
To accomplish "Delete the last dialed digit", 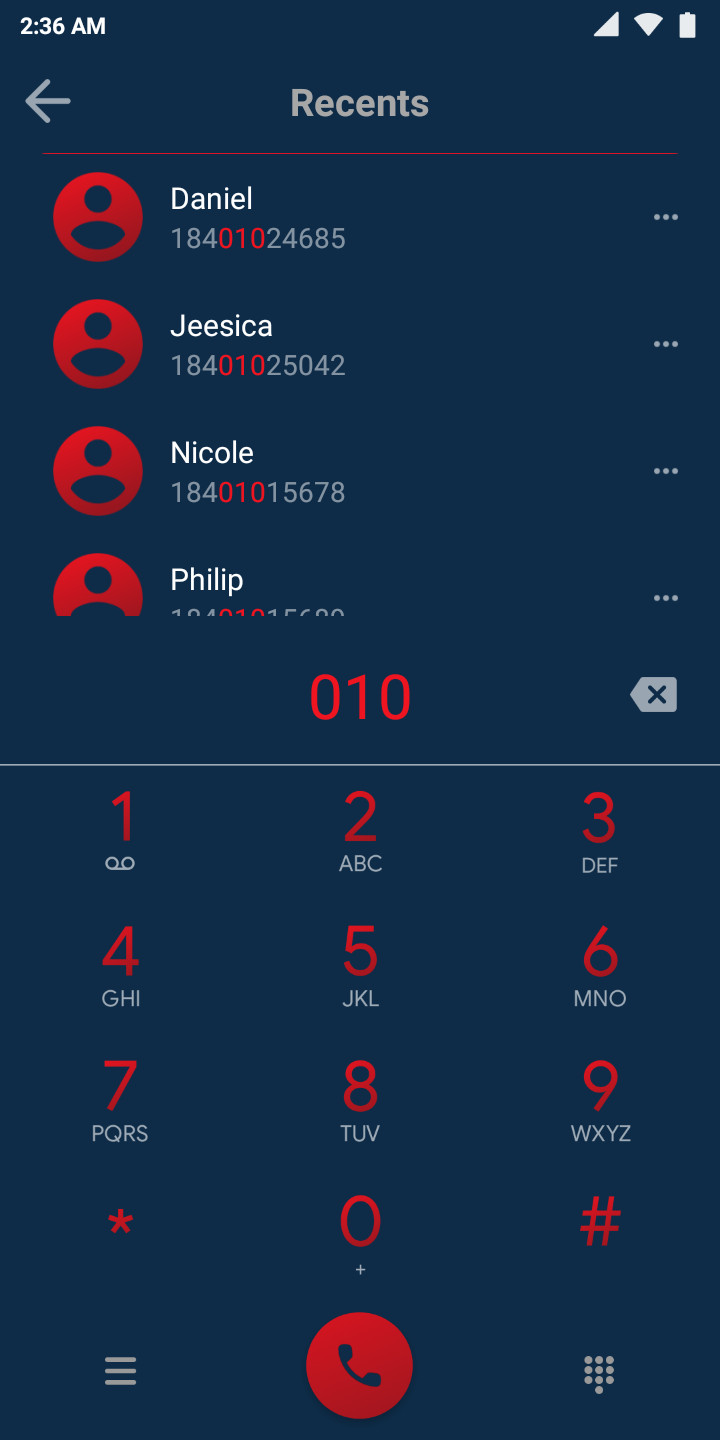I will (654, 695).
